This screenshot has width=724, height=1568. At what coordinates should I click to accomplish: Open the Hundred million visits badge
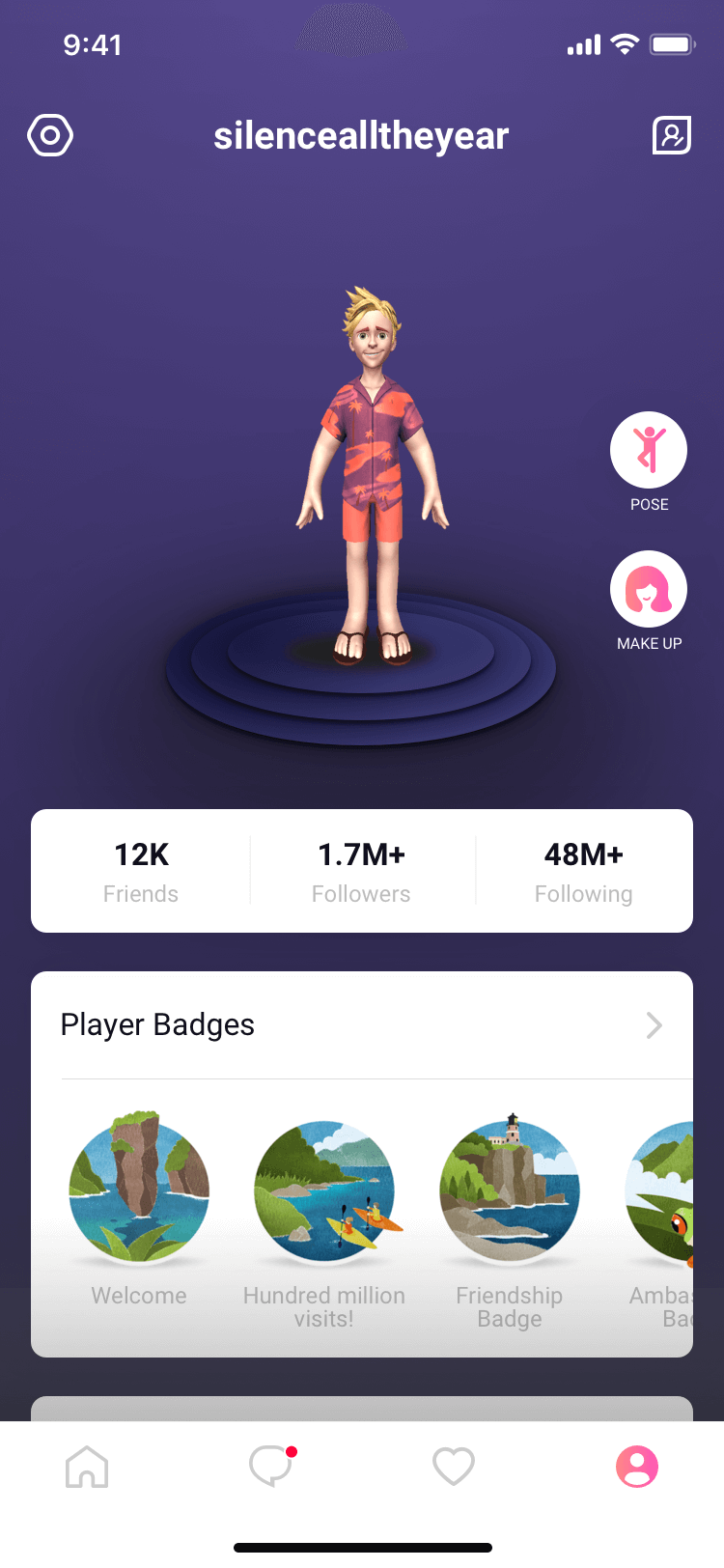pyautogui.click(x=324, y=1192)
